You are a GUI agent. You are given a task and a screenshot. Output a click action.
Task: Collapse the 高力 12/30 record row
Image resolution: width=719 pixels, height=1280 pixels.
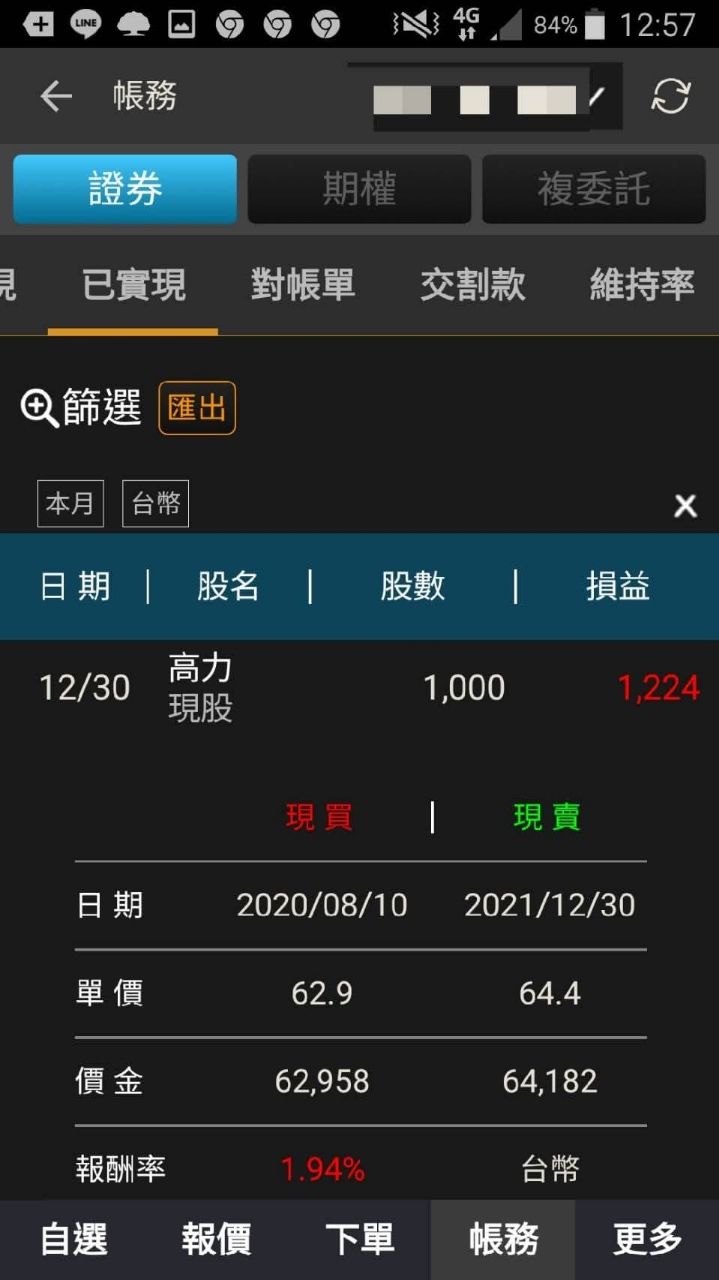pyautogui.click(x=360, y=688)
